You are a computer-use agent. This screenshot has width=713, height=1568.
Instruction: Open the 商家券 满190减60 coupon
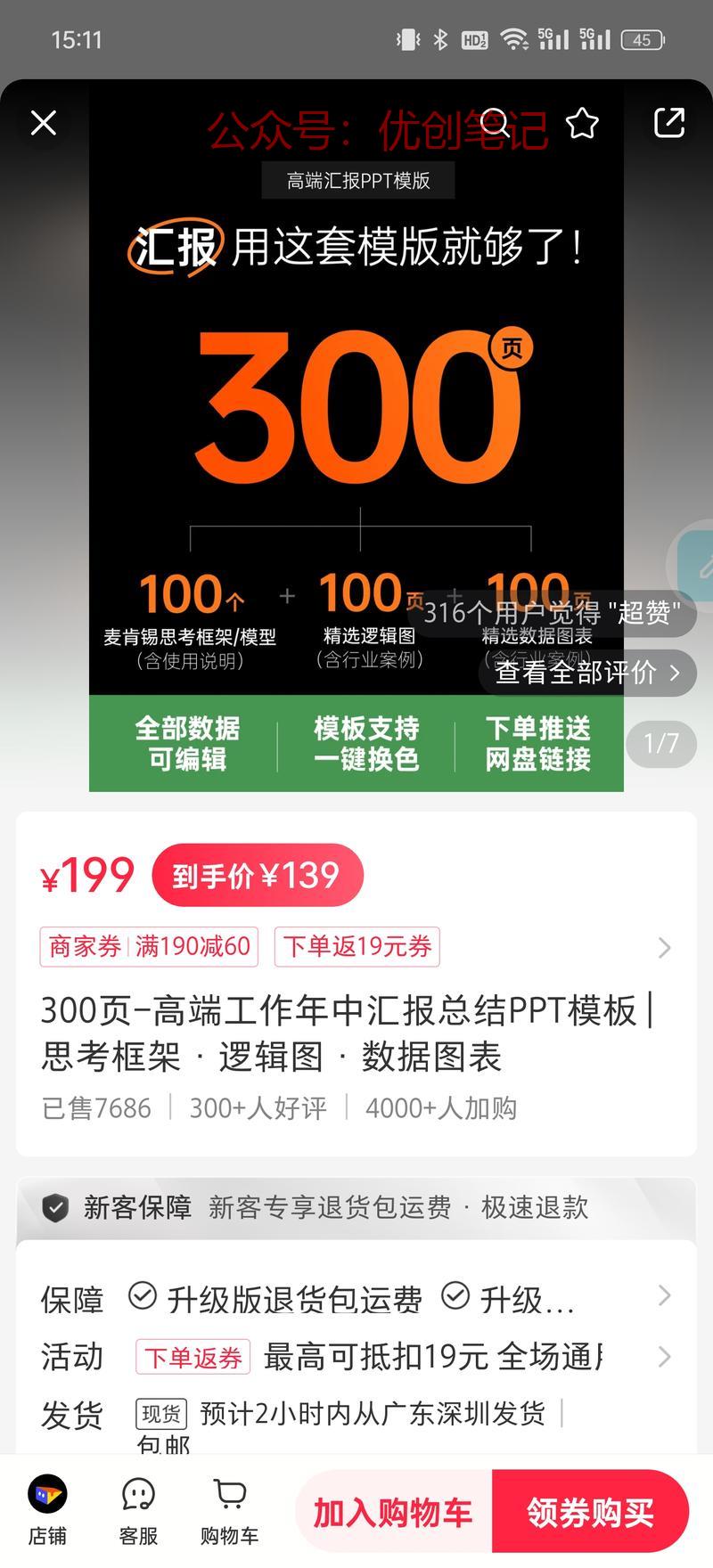pyautogui.click(x=149, y=946)
